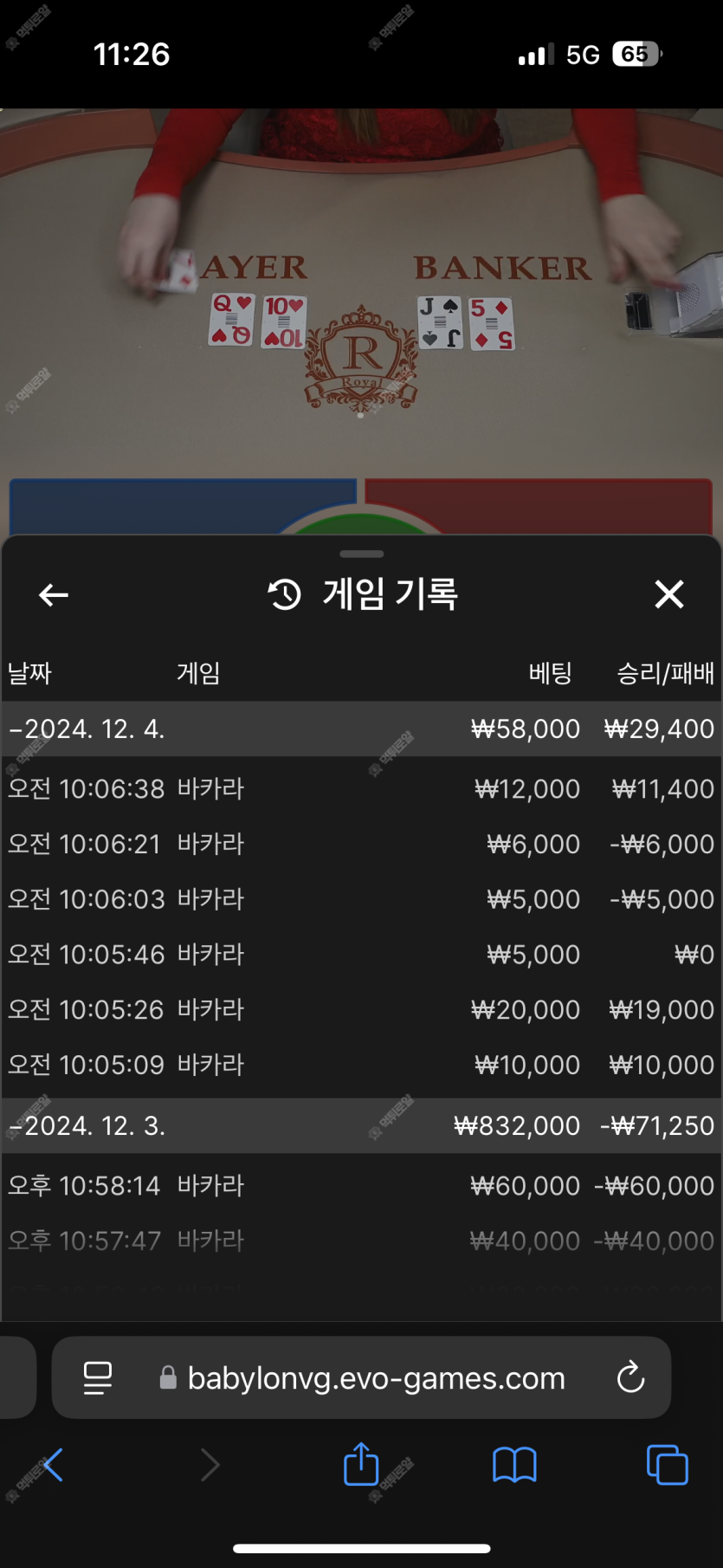Open the page settings icon in address bar
This screenshot has width=723, height=1568.
[98, 1377]
